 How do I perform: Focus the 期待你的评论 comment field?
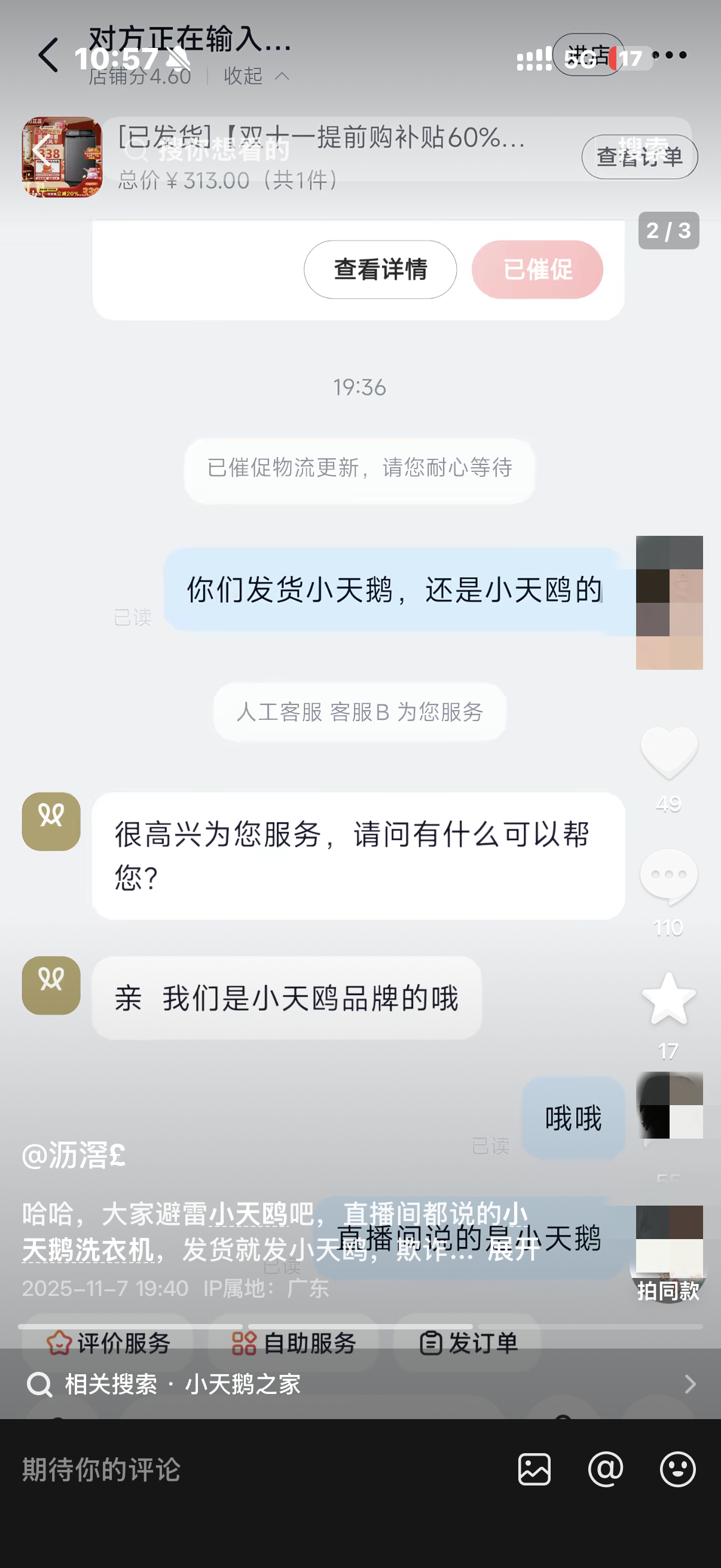(243, 1469)
